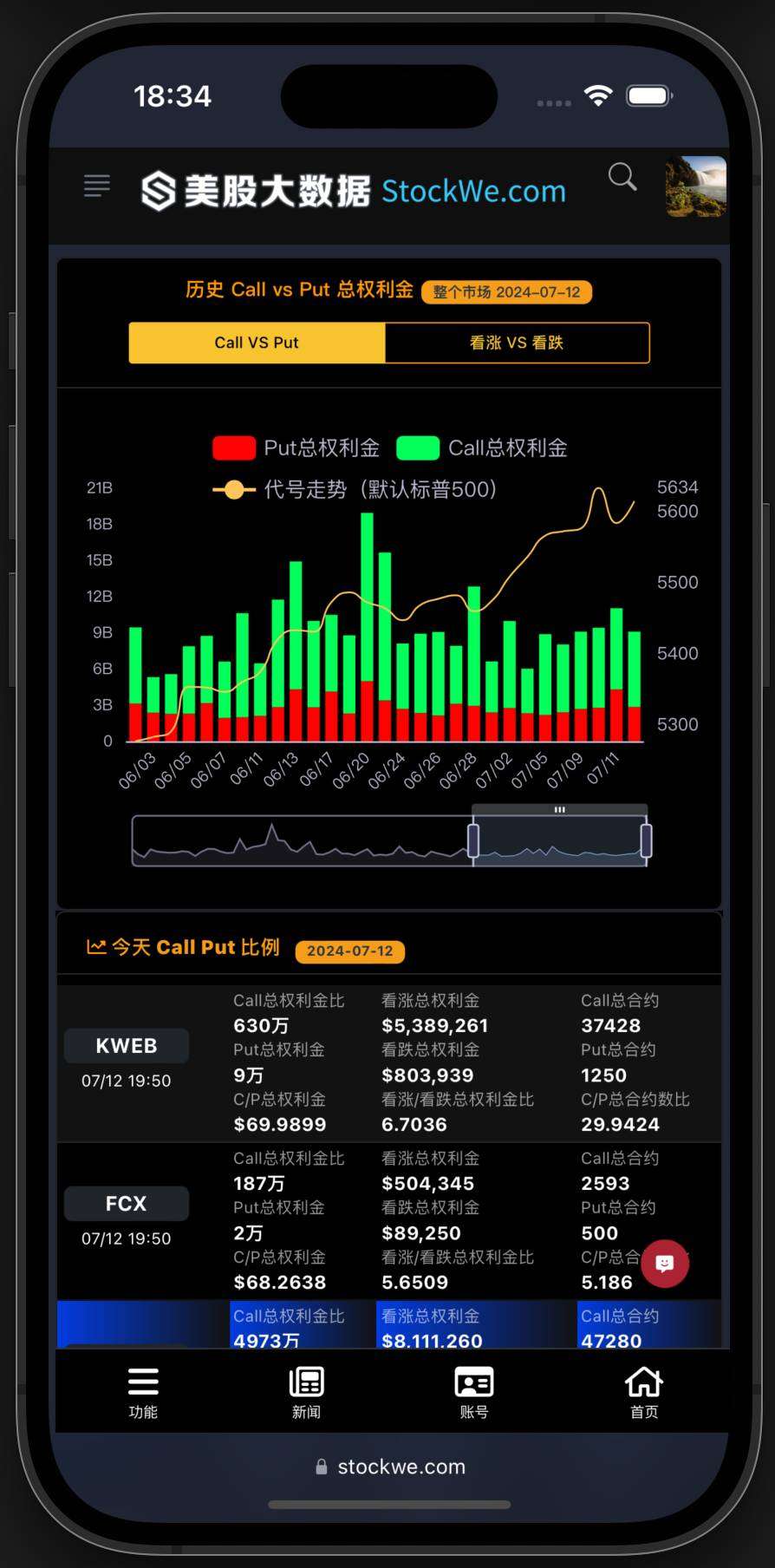This screenshot has width=775, height=1568.
Task: Return to the 首页 tab
Action: 643,1392
